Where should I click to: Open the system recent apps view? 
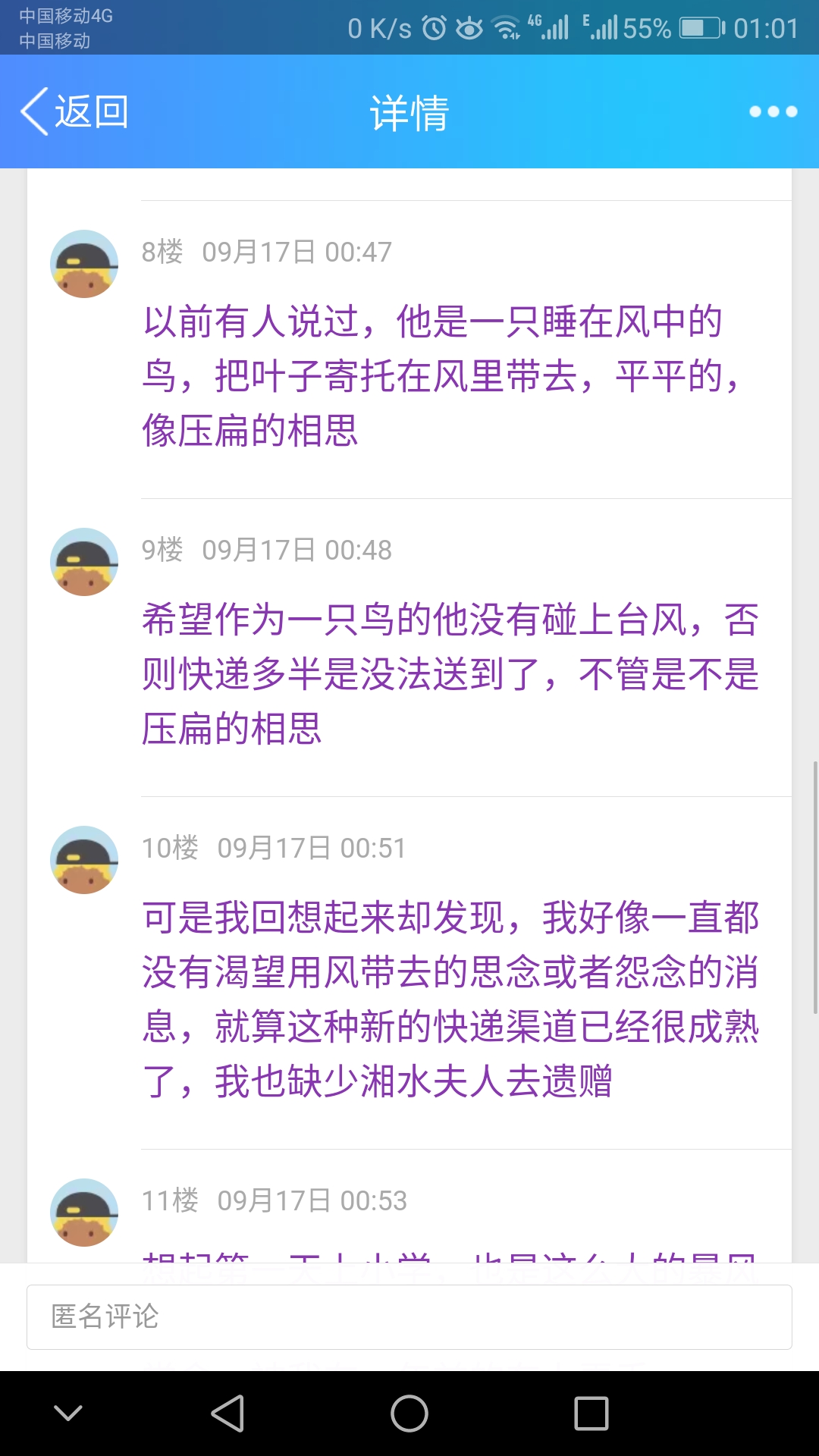[x=591, y=1414]
